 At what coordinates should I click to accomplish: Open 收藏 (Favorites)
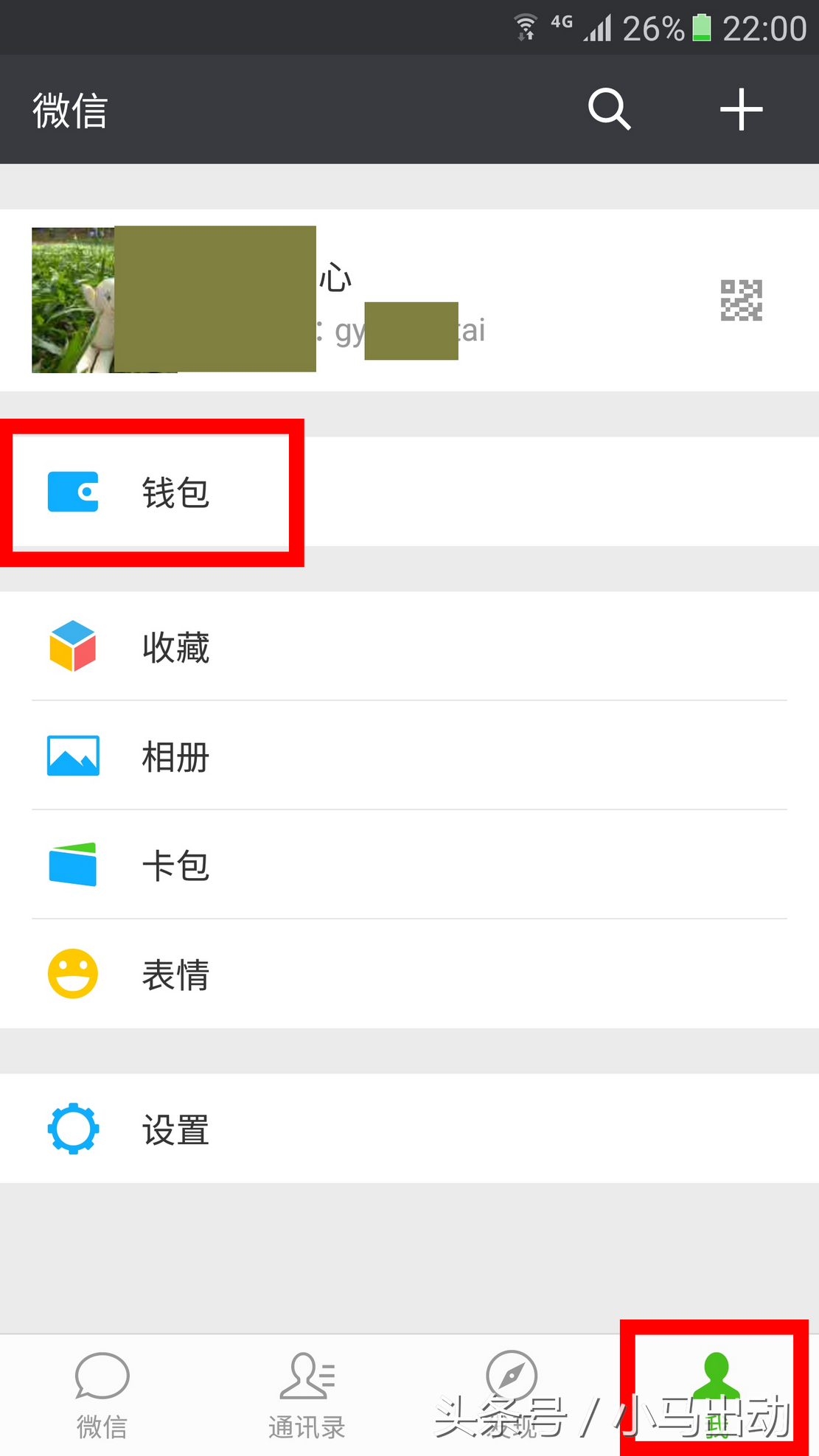[175, 647]
